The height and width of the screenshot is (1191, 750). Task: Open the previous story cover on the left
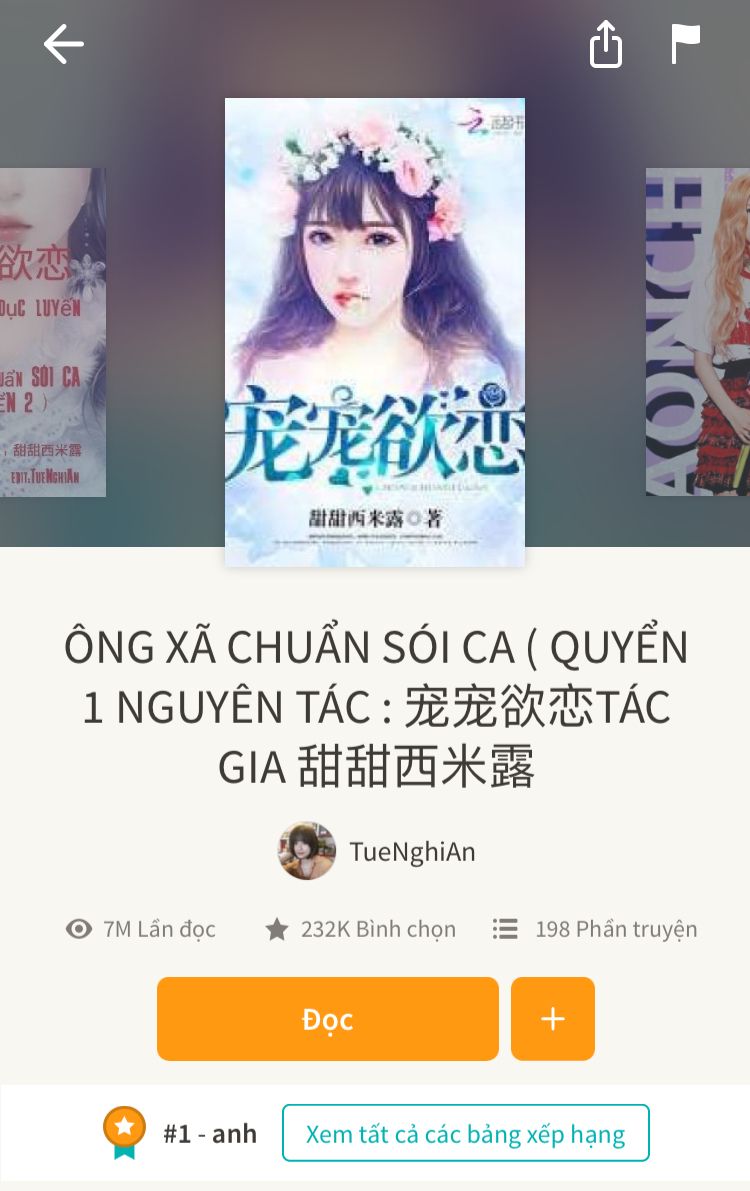[52, 332]
